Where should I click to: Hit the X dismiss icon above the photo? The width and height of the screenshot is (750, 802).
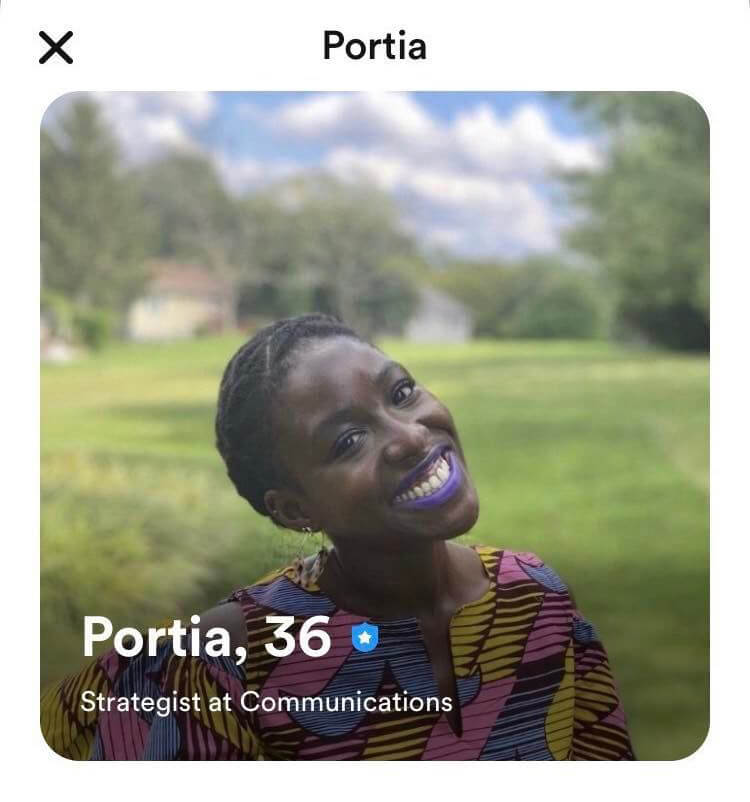(58, 45)
